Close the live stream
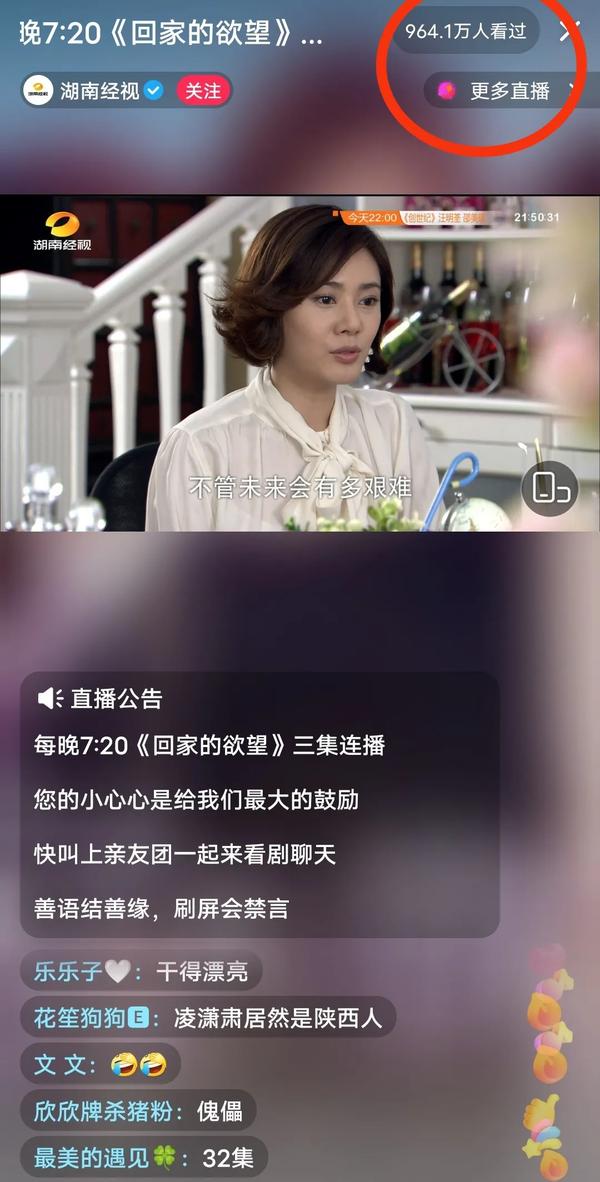Viewport: 600px width, 1182px height. [x=570, y=30]
